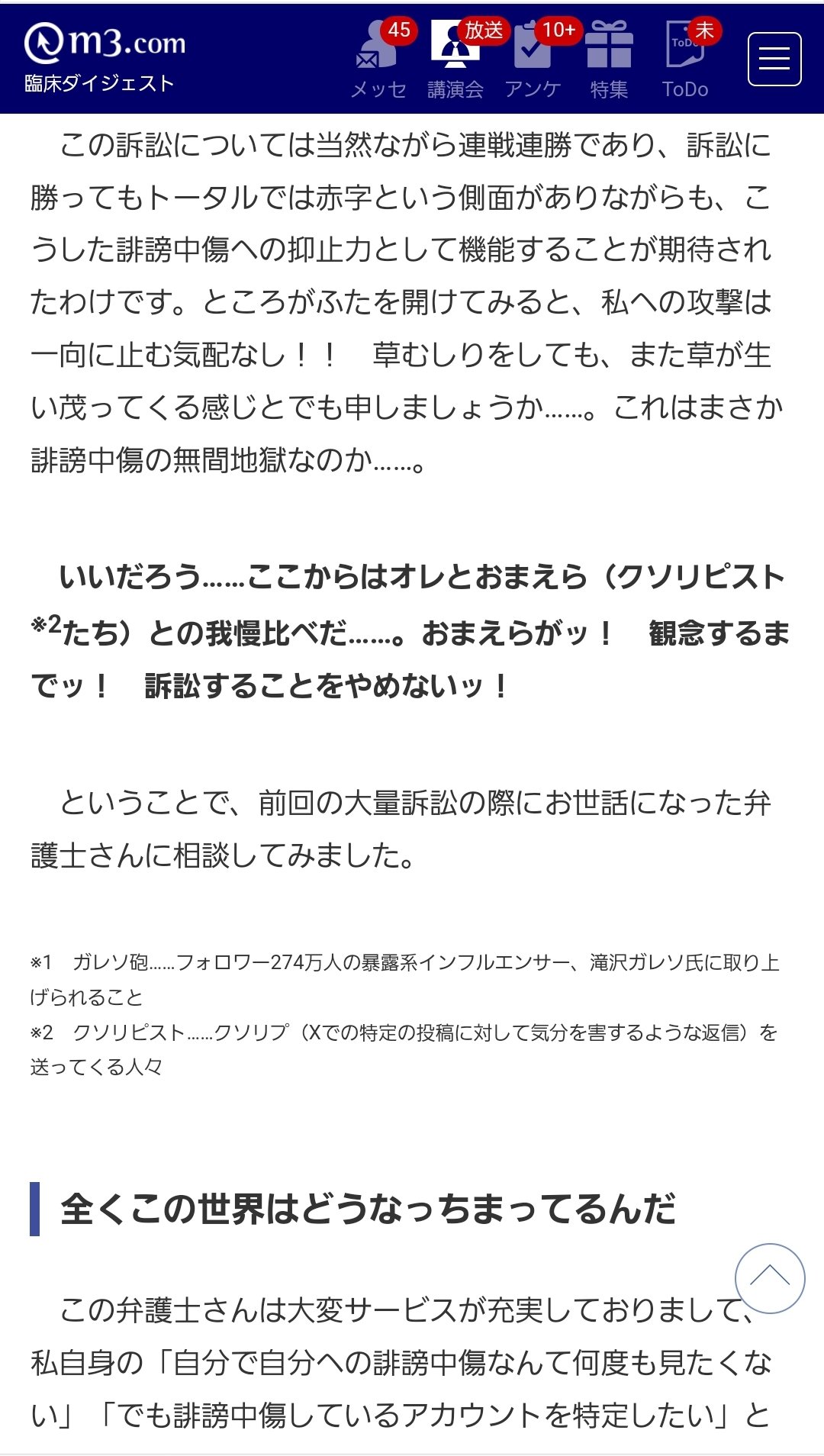824x1456 pixels.
Task: Open the 講演会 webinars section
Action: [x=455, y=60]
